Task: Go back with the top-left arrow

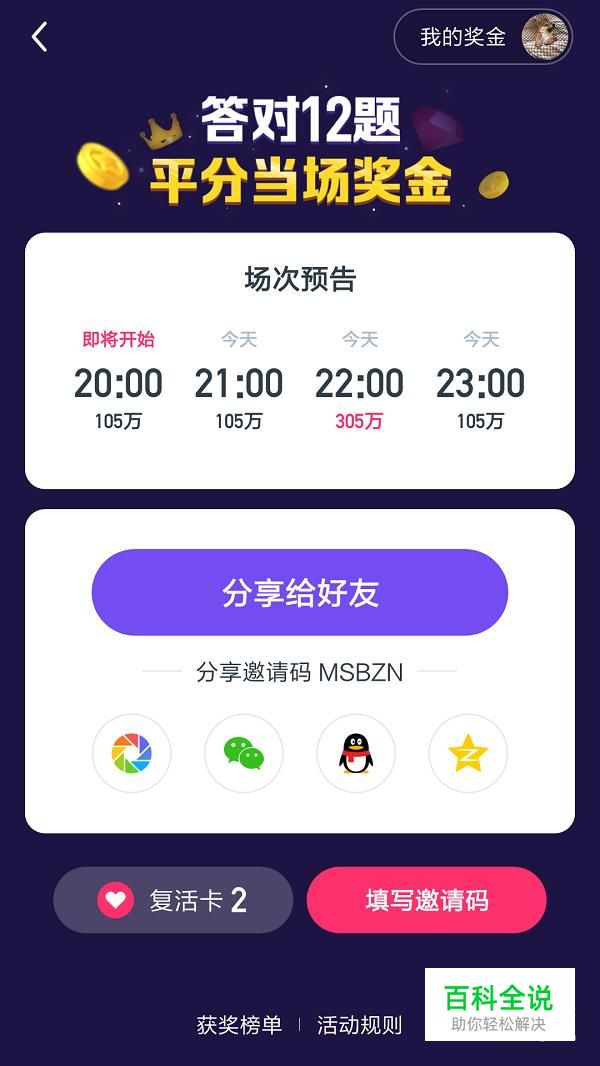Action: point(40,38)
